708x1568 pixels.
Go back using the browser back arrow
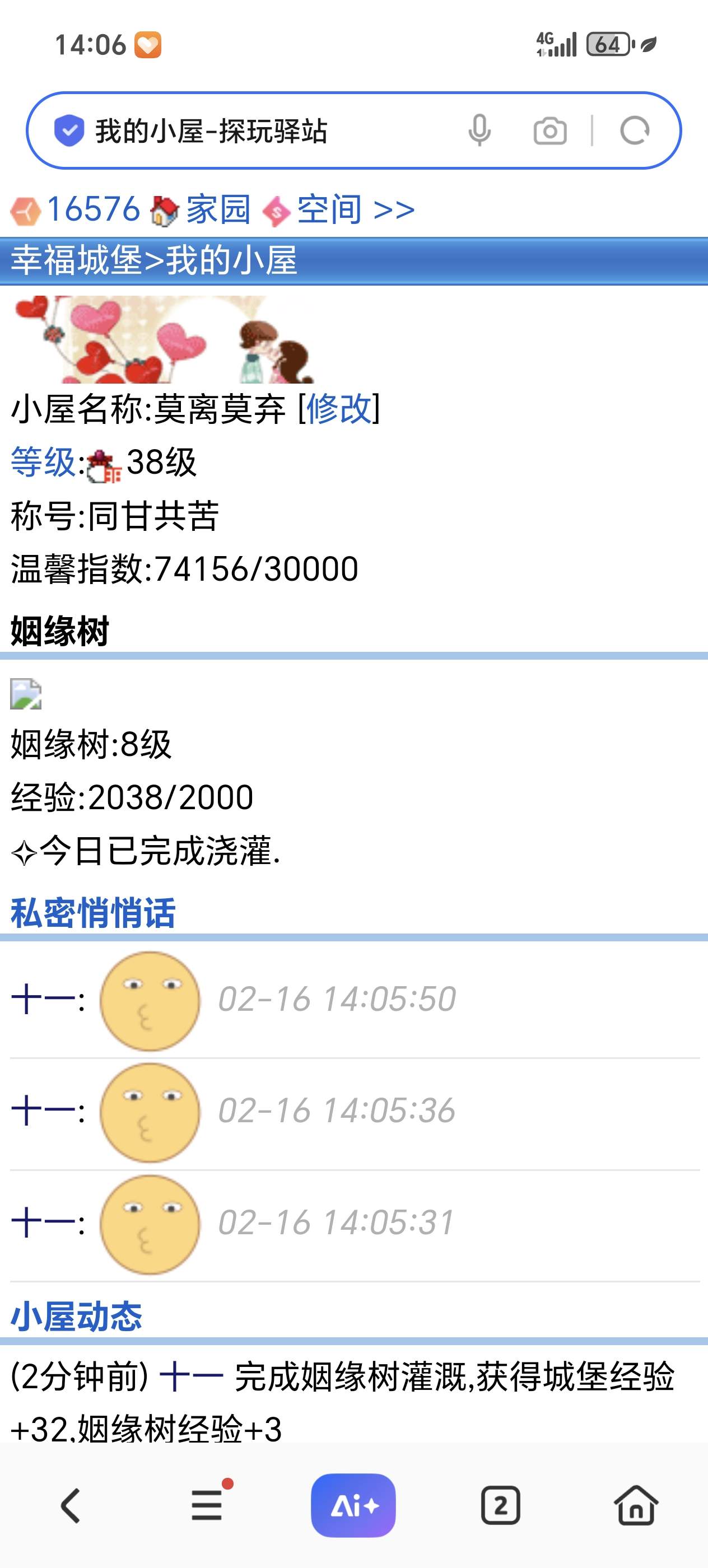pyautogui.click(x=71, y=1505)
